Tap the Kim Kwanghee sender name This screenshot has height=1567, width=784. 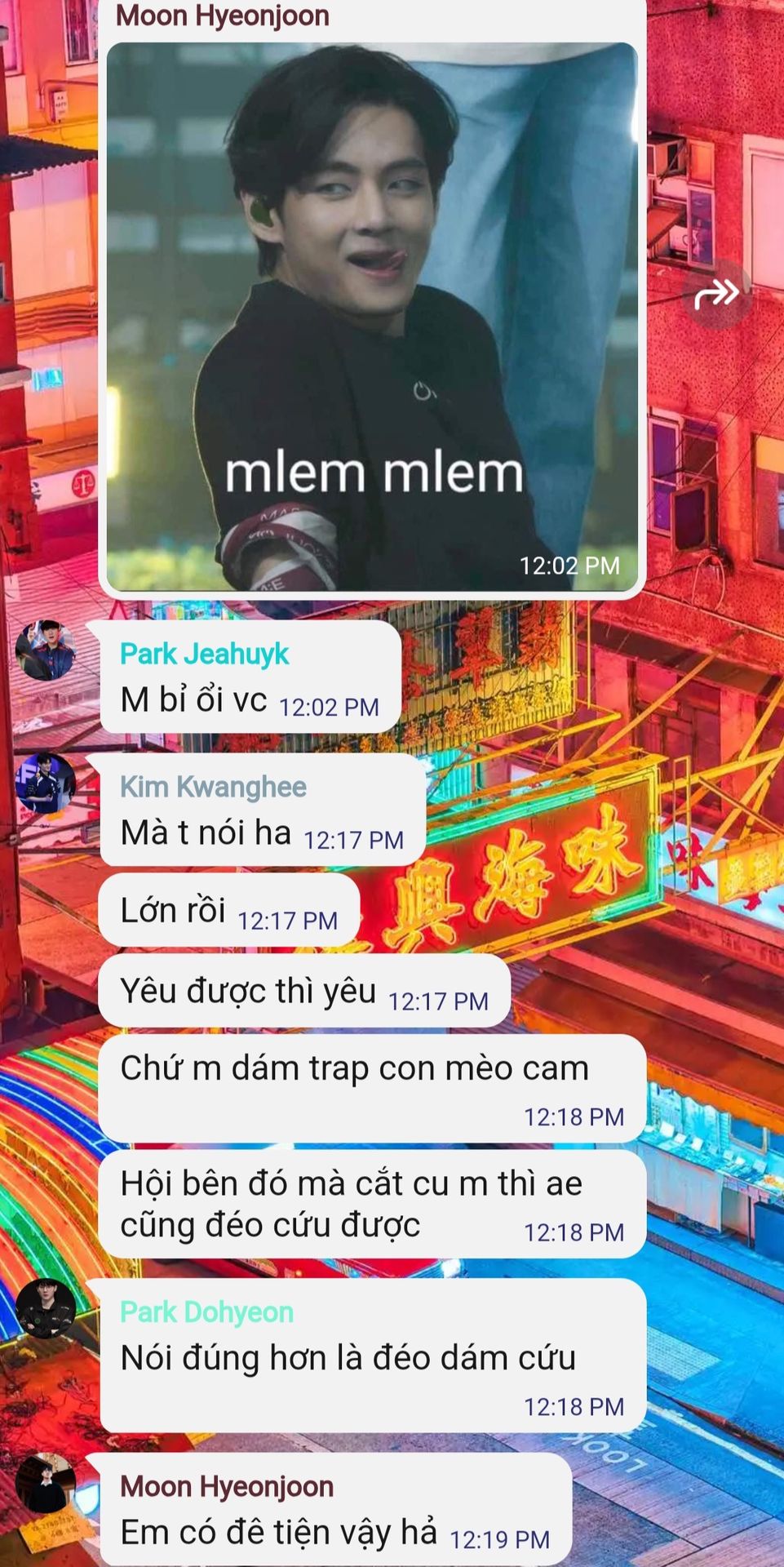coord(213,787)
